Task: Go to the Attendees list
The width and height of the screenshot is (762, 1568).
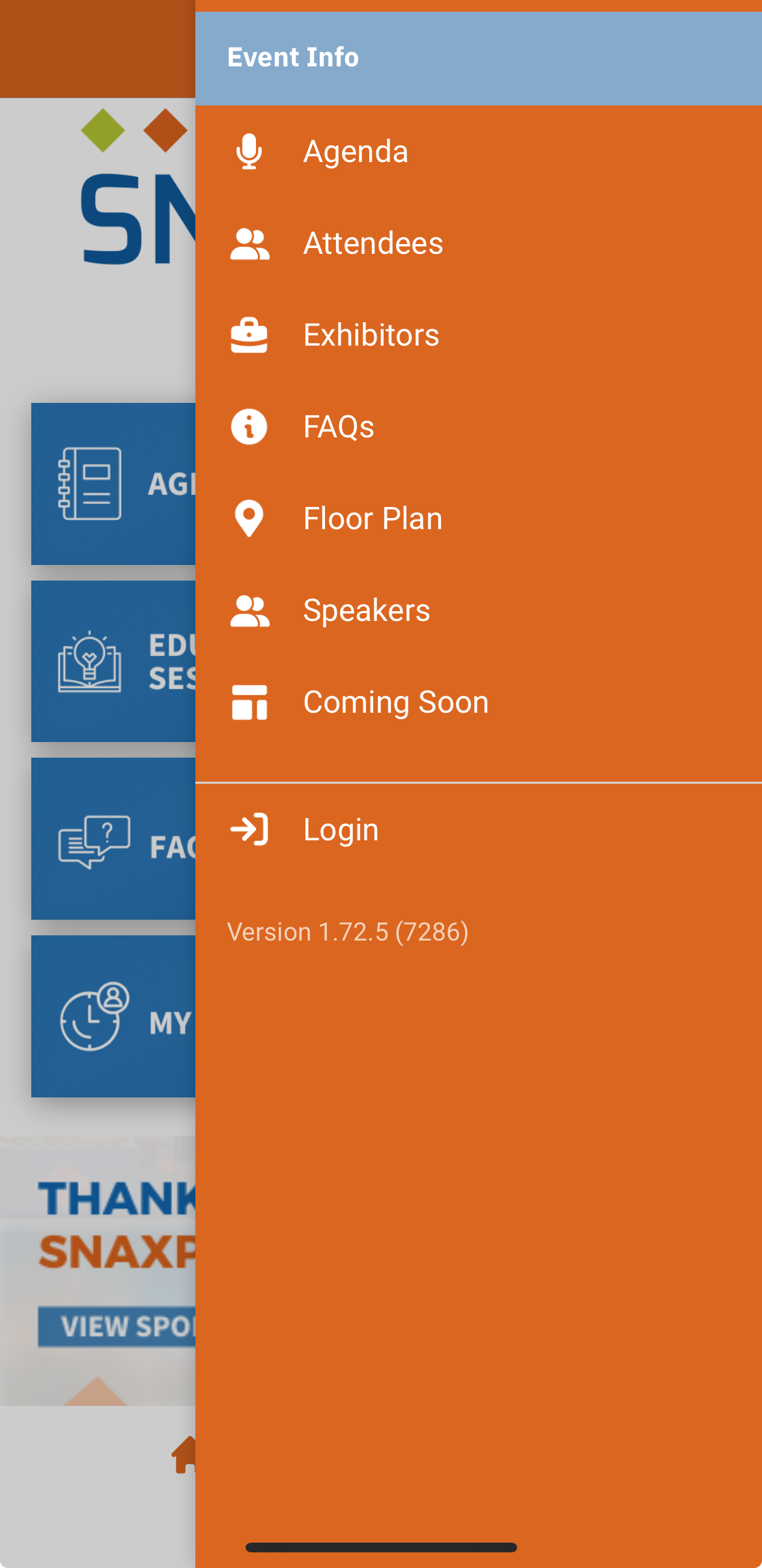Action: [373, 243]
